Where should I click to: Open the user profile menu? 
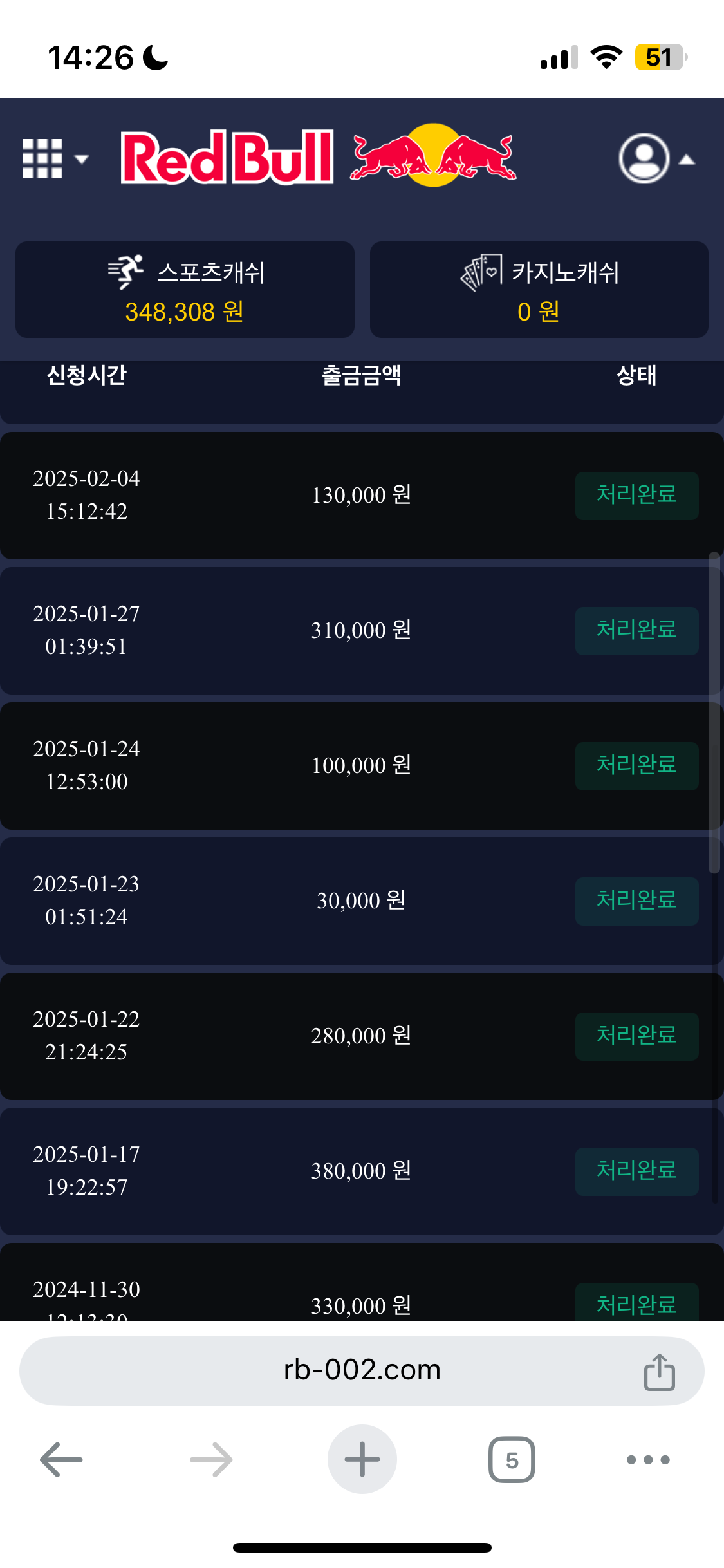[656, 158]
